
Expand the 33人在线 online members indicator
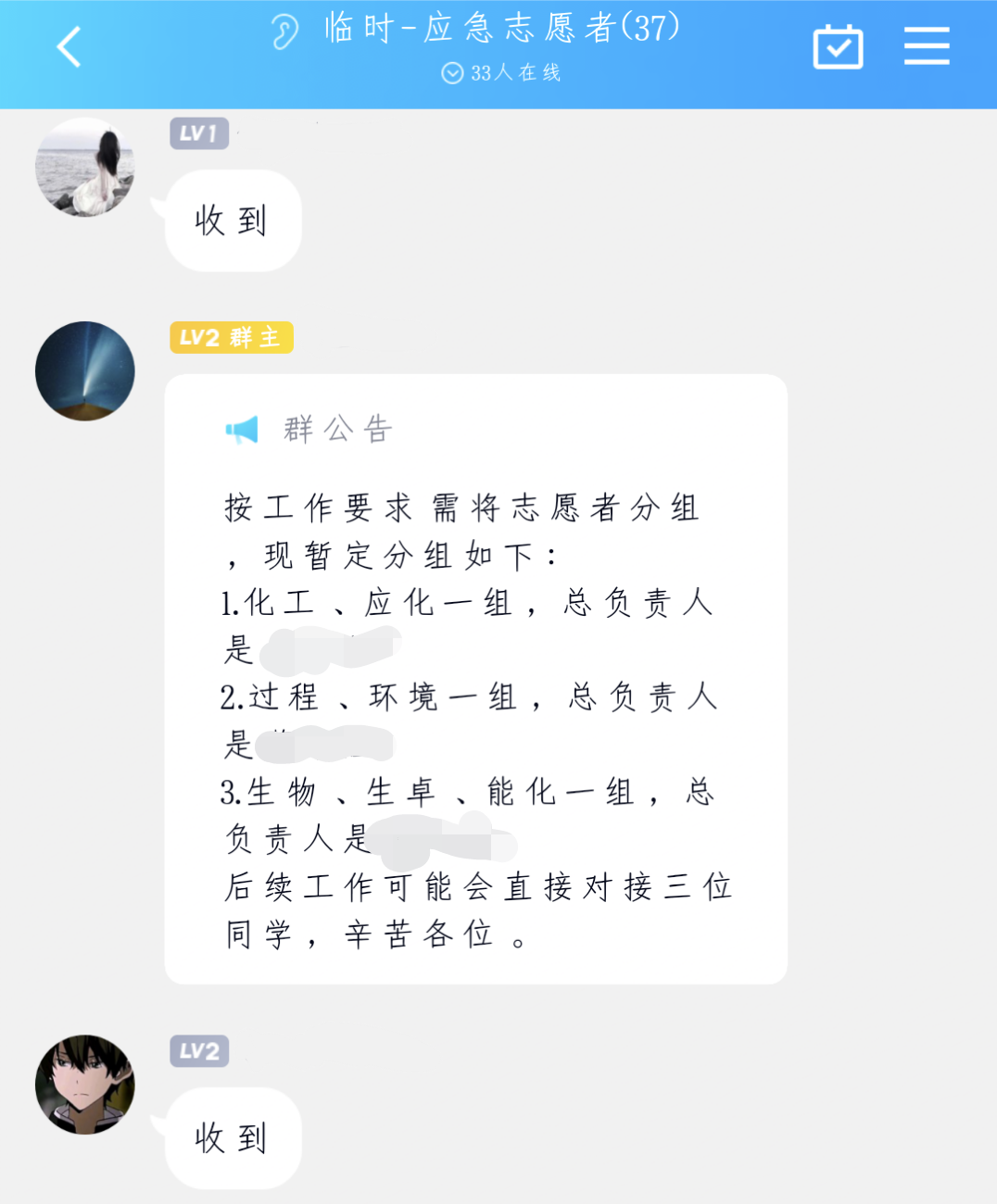tap(501, 73)
